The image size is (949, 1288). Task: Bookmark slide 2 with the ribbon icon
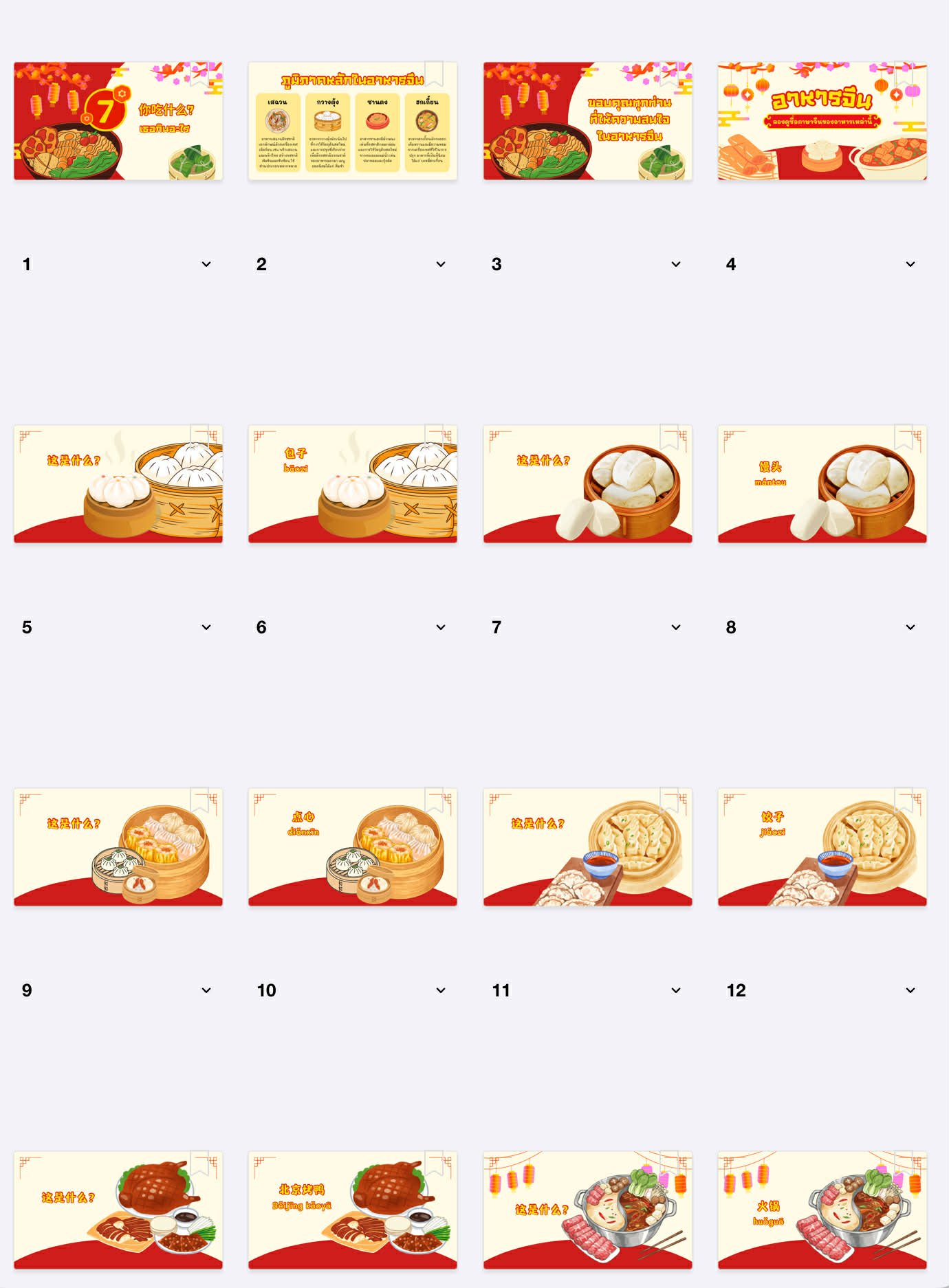click(x=434, y=73)
